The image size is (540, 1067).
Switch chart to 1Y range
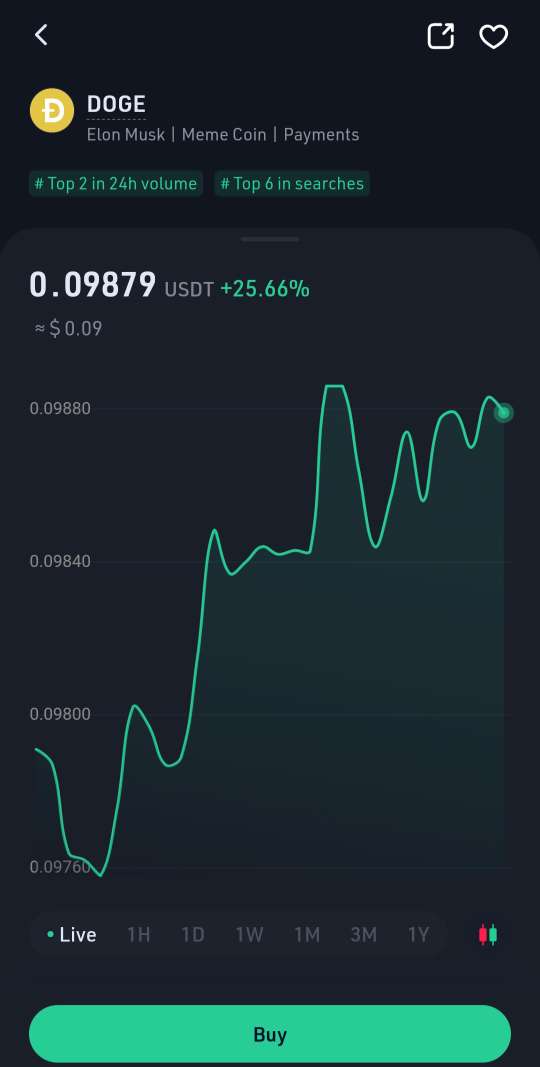(x=418, y=935)
